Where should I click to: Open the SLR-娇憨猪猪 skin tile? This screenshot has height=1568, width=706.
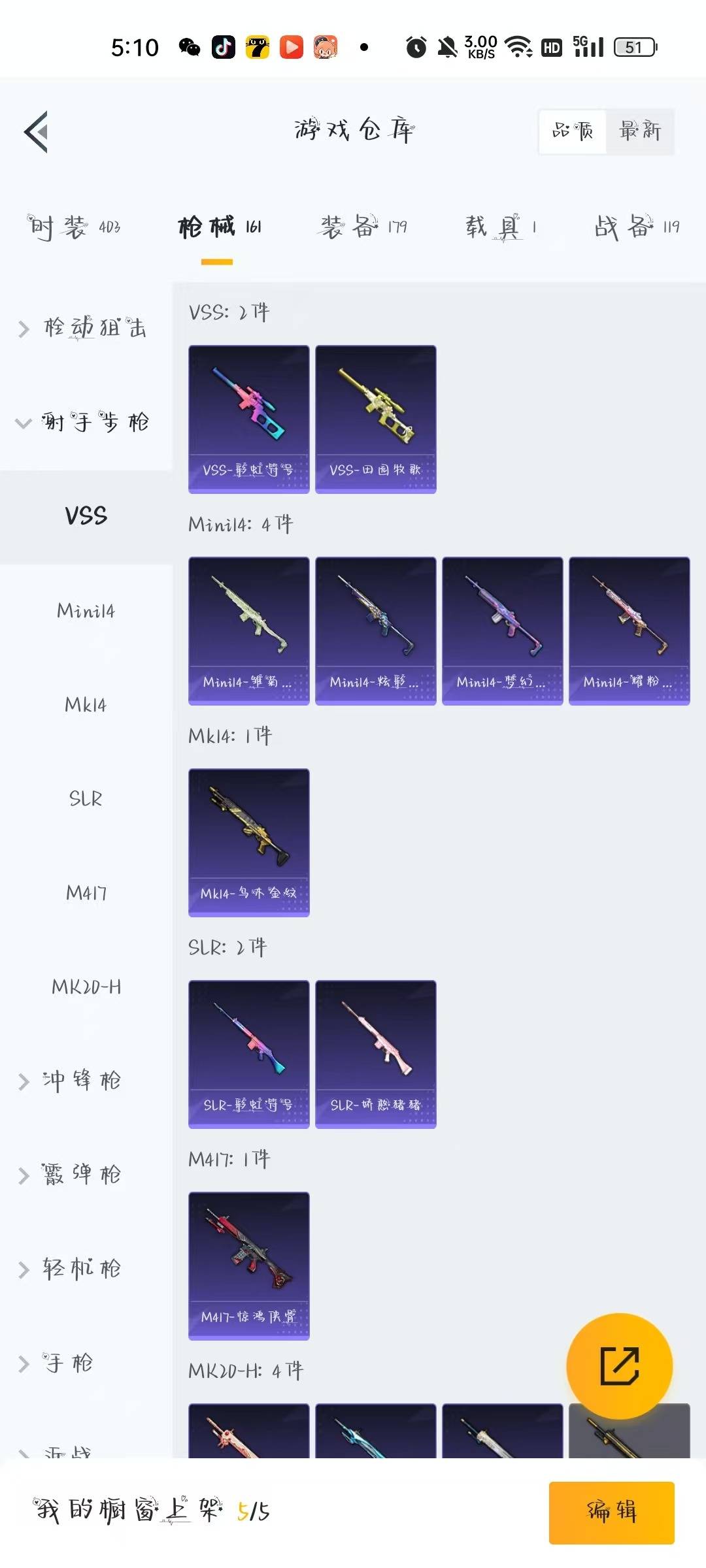point(375,1054)
